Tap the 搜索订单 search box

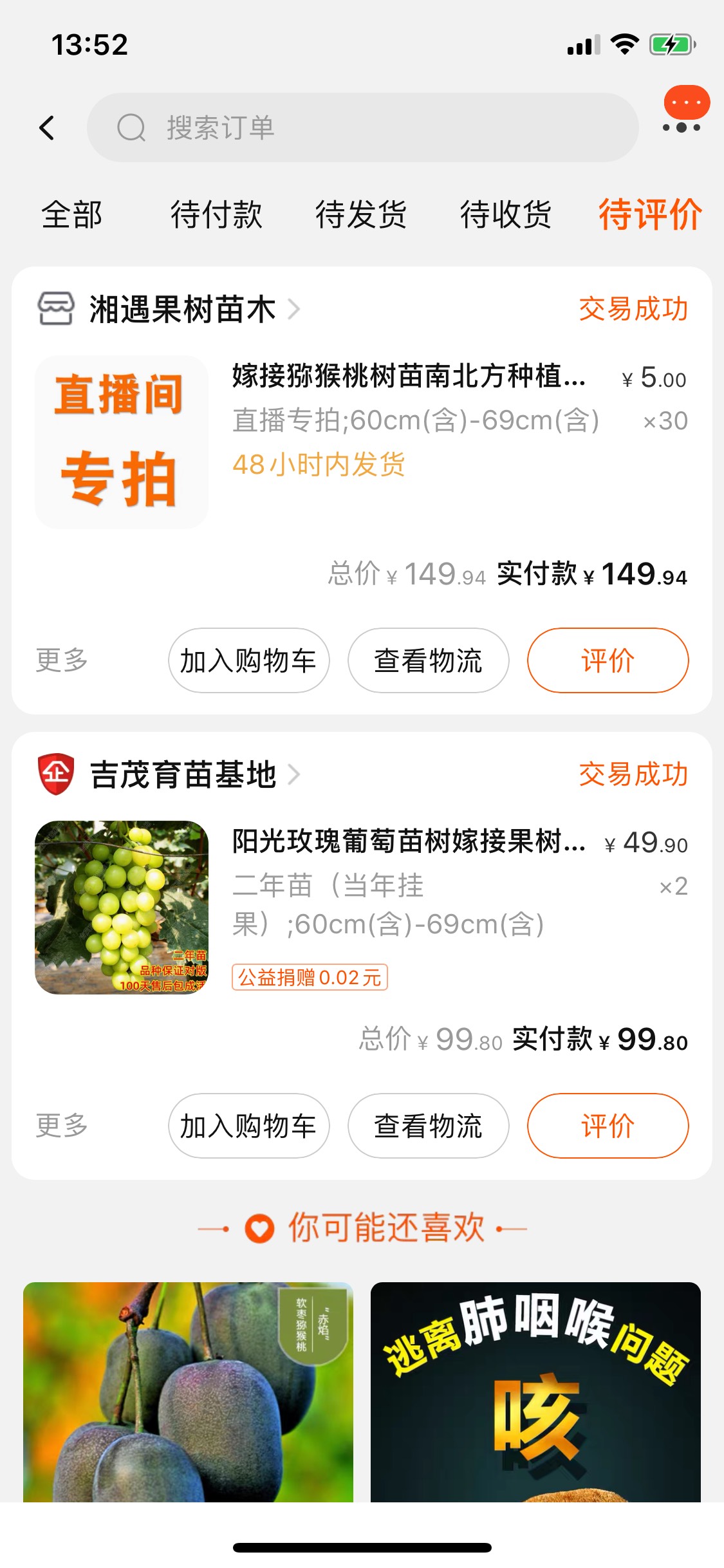(362, 127)
